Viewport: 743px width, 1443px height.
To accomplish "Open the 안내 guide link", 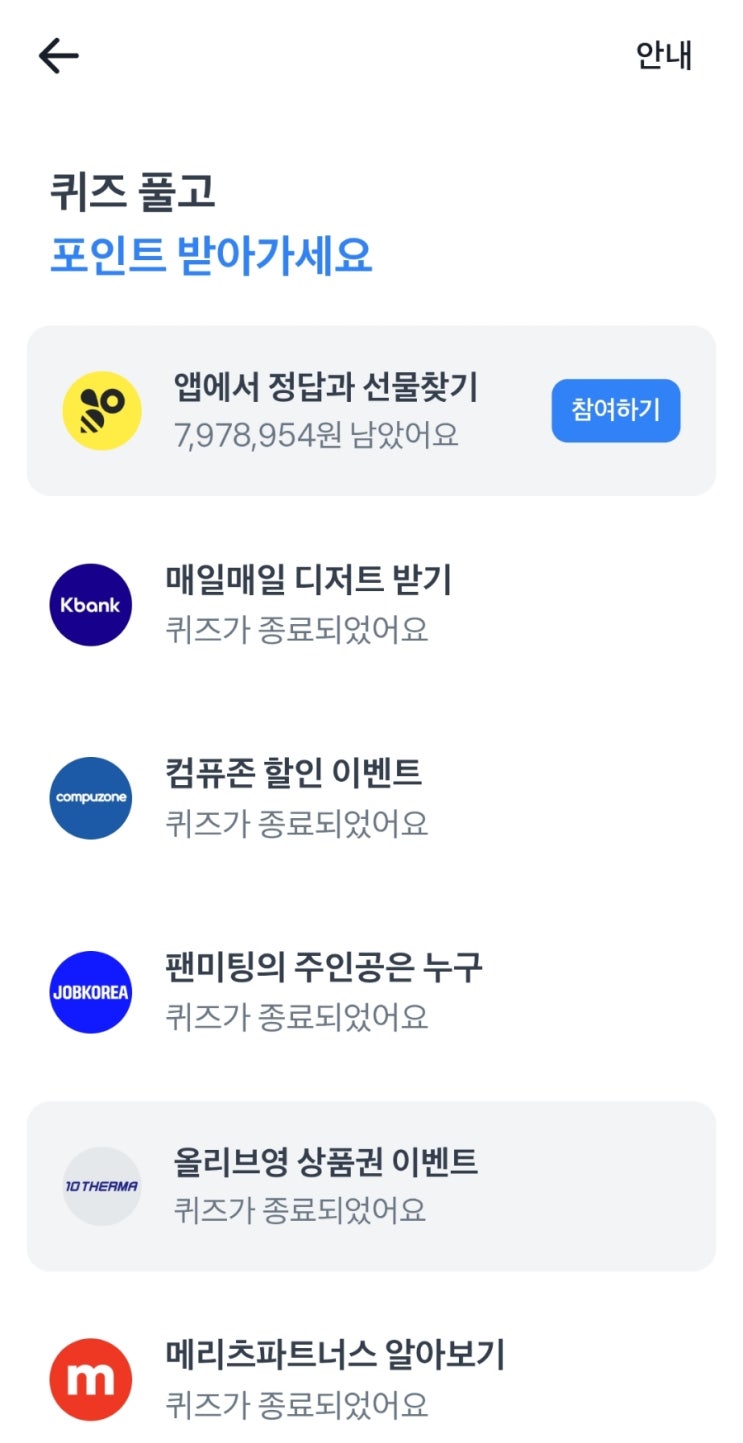I will click(x=664, y=56).
